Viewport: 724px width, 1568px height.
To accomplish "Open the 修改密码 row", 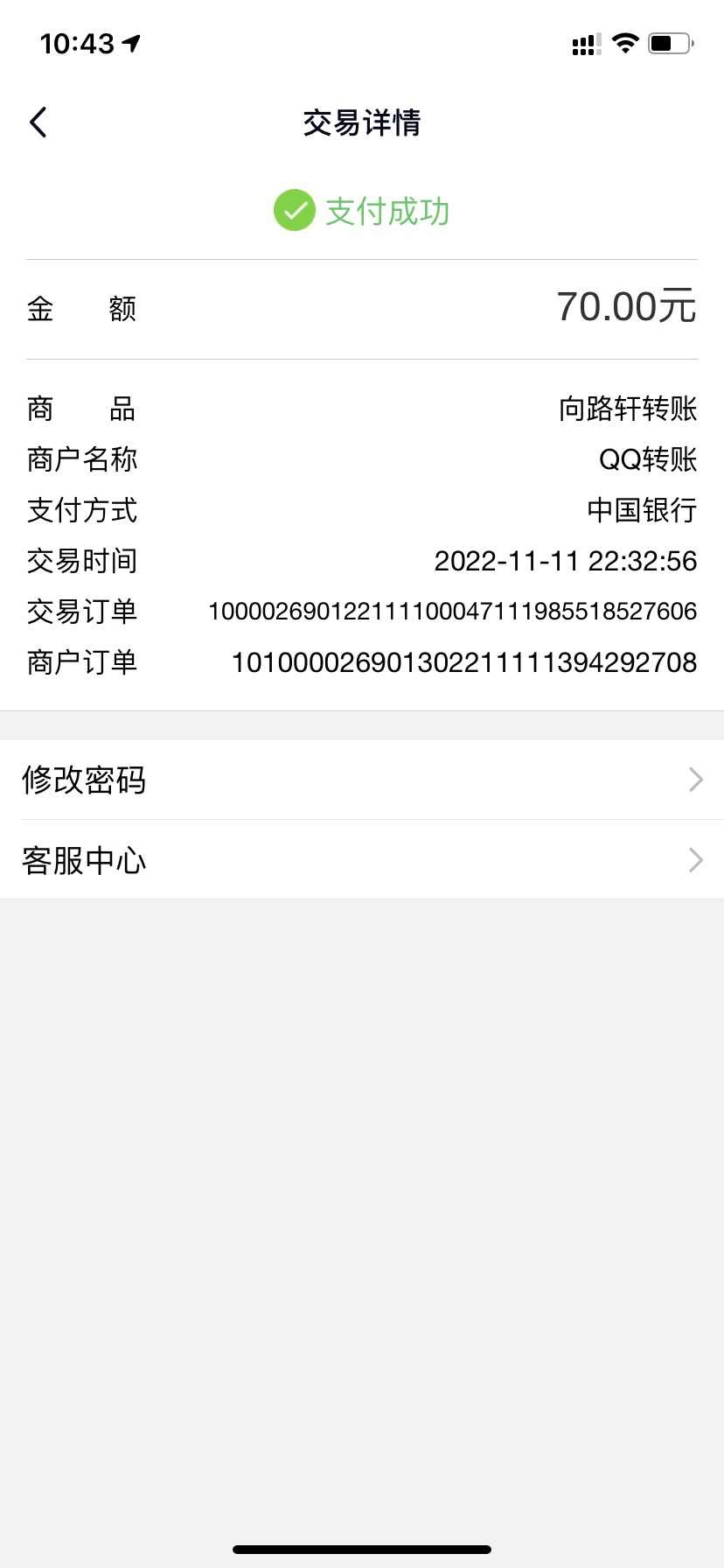I will [x=362, y=779].
